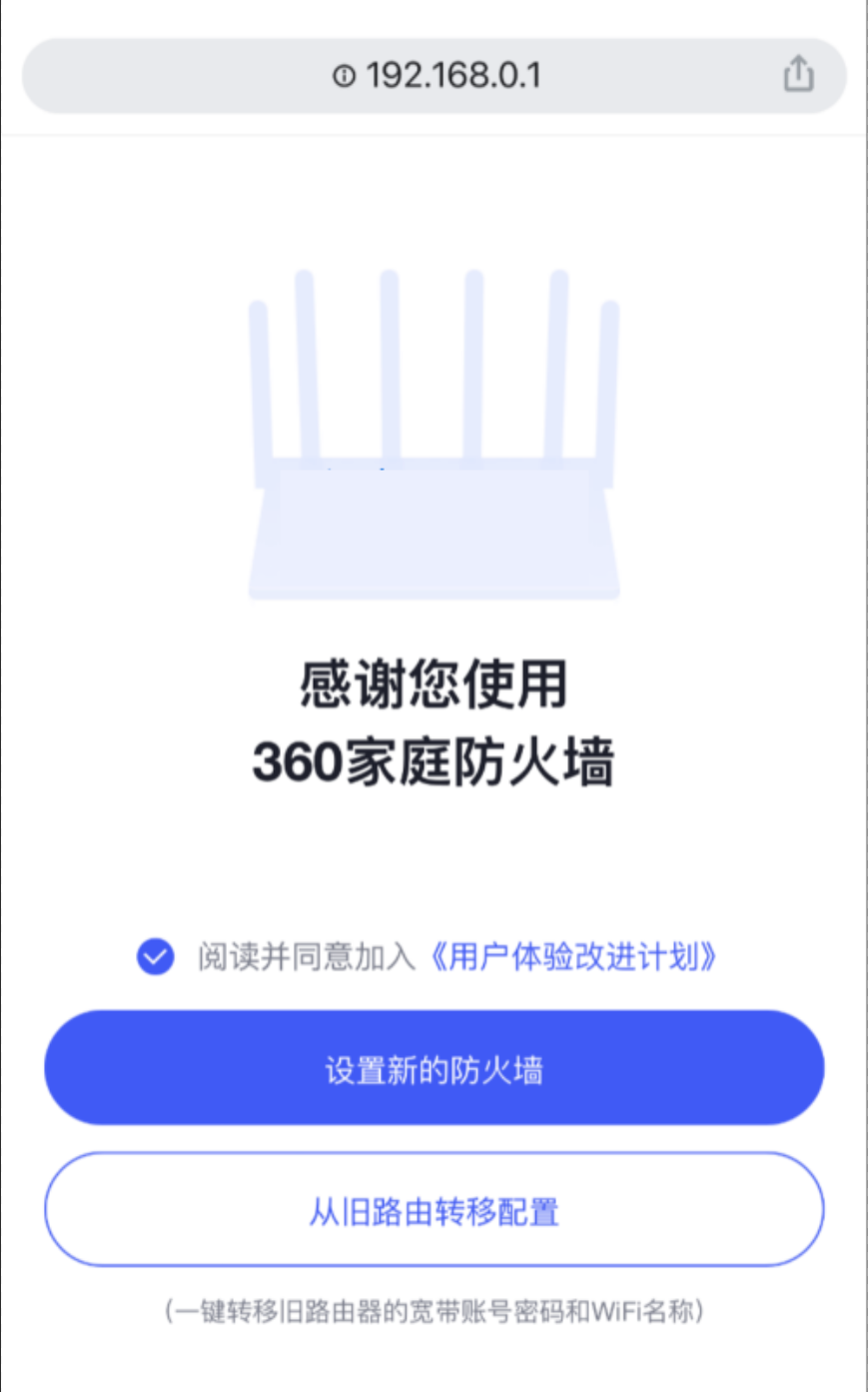Tap the 192.168.0.1 address bar

[434, 76]
